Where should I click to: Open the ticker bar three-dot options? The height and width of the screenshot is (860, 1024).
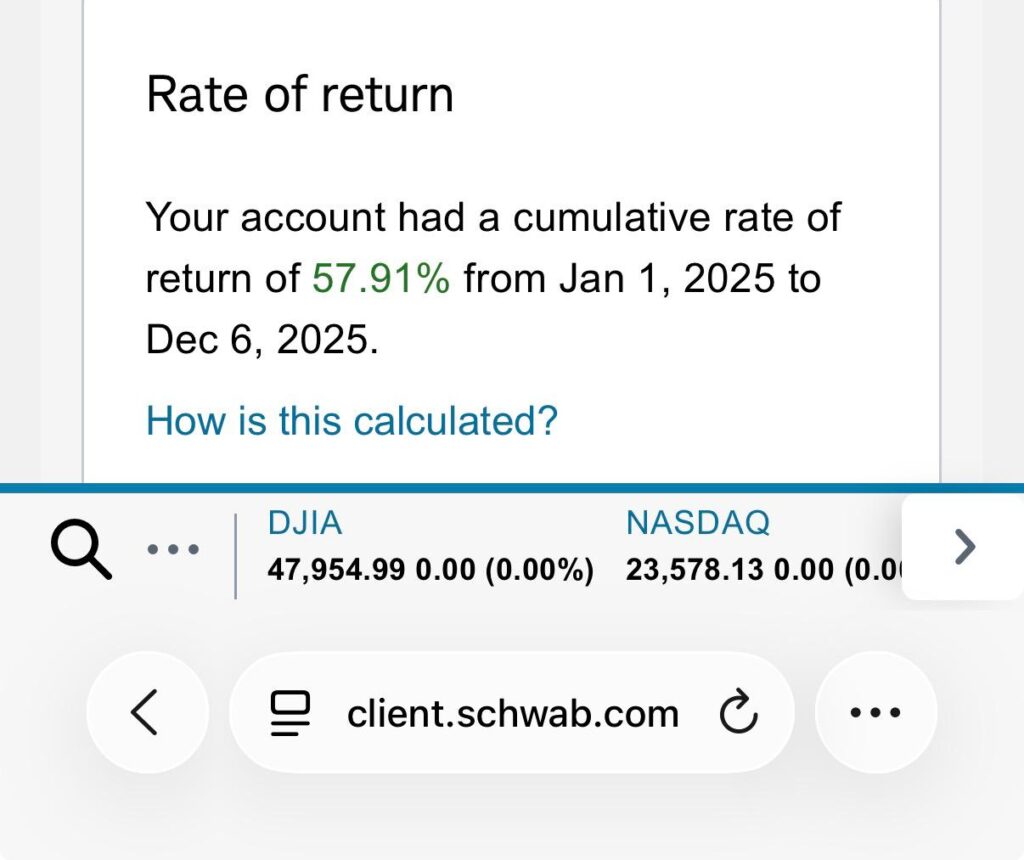(173, 549)
